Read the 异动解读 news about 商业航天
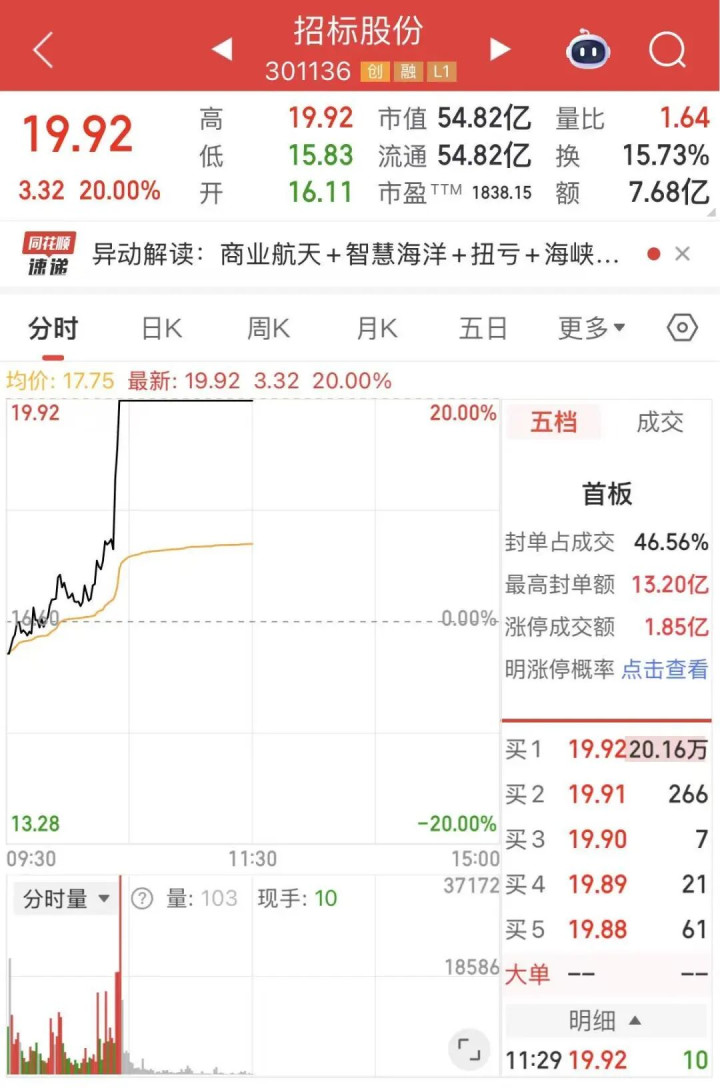Image resolution: width=720 pixels, height=1088 pixels. tap(355, 254)
